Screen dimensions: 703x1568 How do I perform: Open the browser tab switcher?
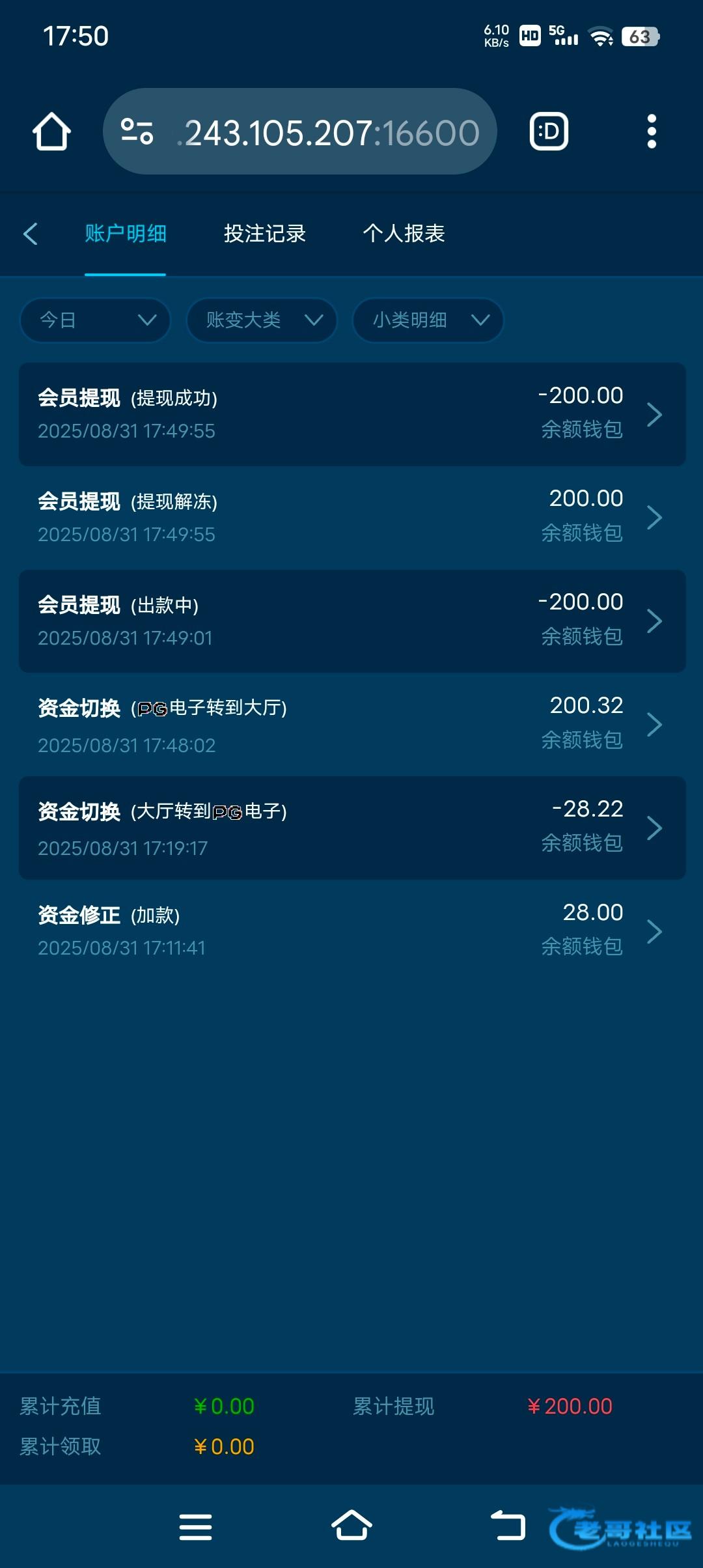(x=549, y=132)
